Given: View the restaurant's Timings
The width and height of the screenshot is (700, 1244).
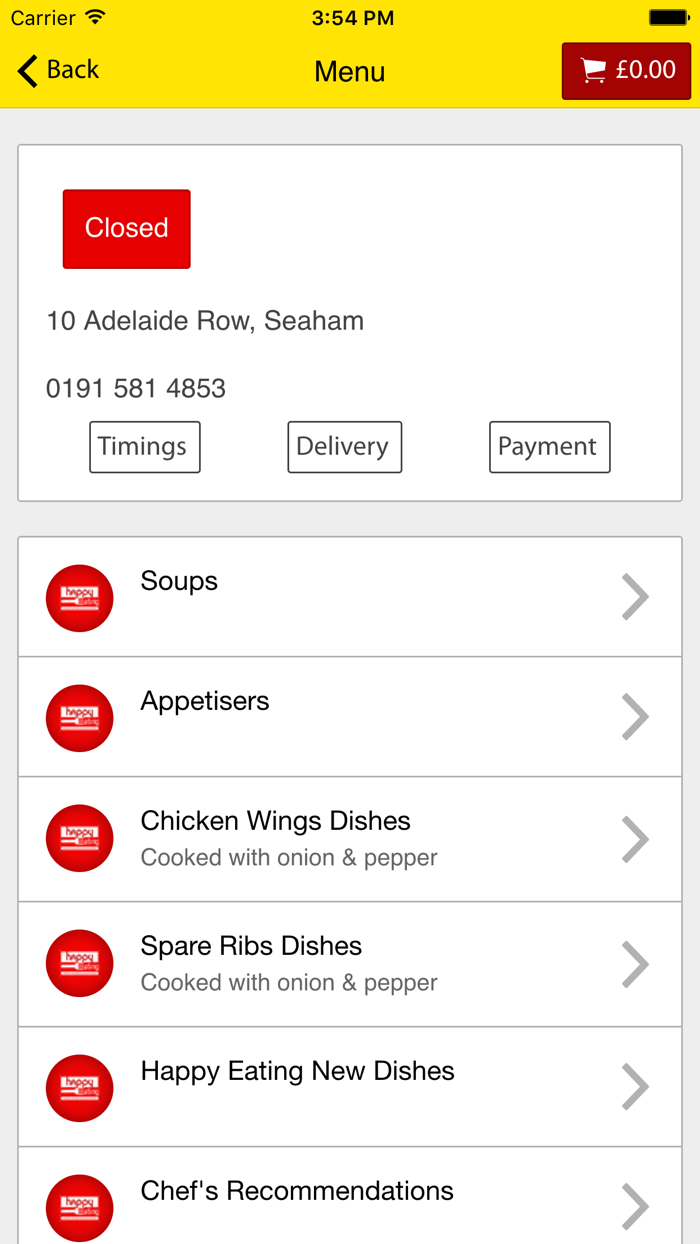Looking at the screenshot, I should coord(144,447).
